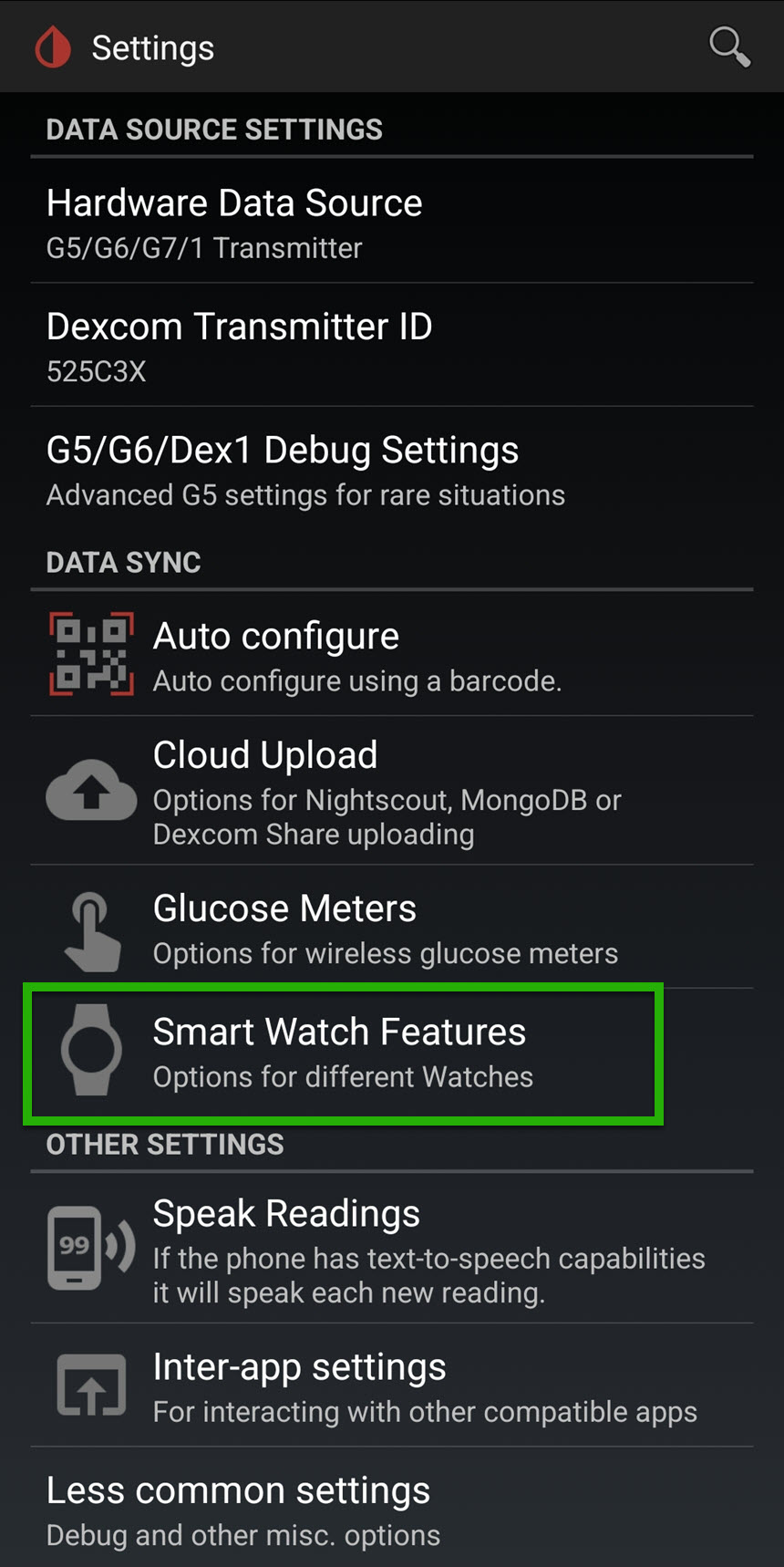Edit the Dexcom Transmitter ID
The width and height of the screenshot is (784, 1567).
click(x=392, y=347)
